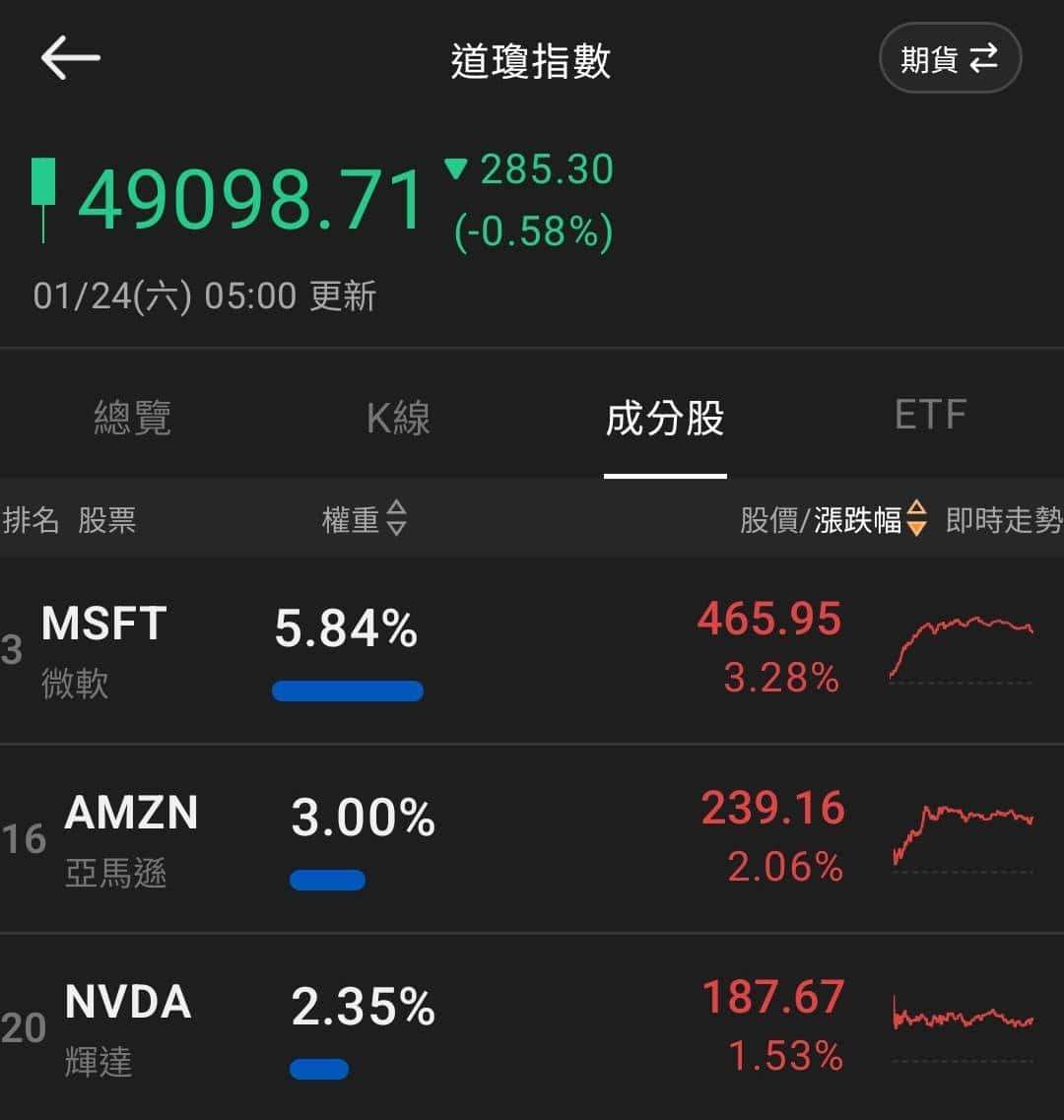Screen dimensions: 1064x1120
Task: Open AMZN's mini trend chart
Action: (961, 837)
